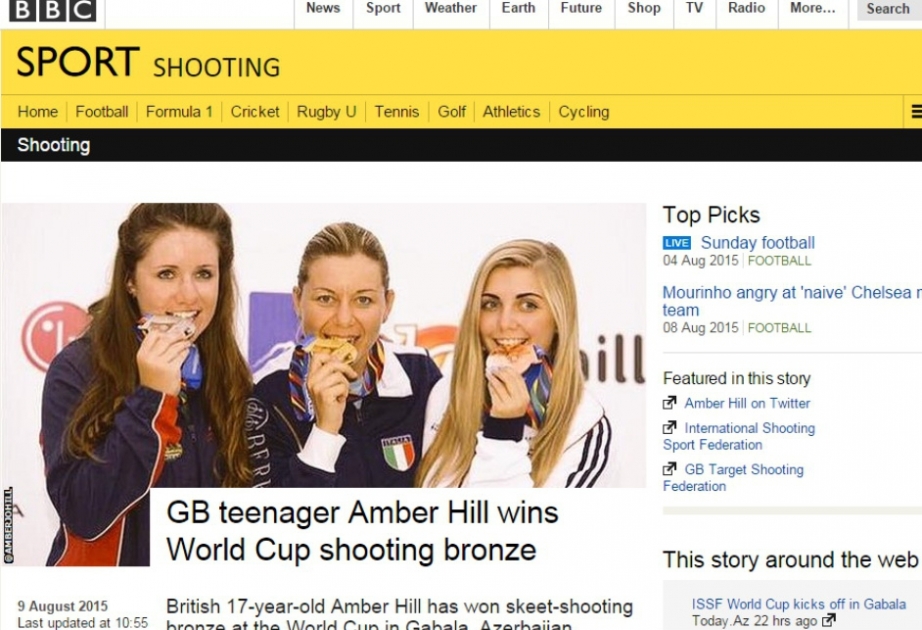Go to Rugby U section

326,112
